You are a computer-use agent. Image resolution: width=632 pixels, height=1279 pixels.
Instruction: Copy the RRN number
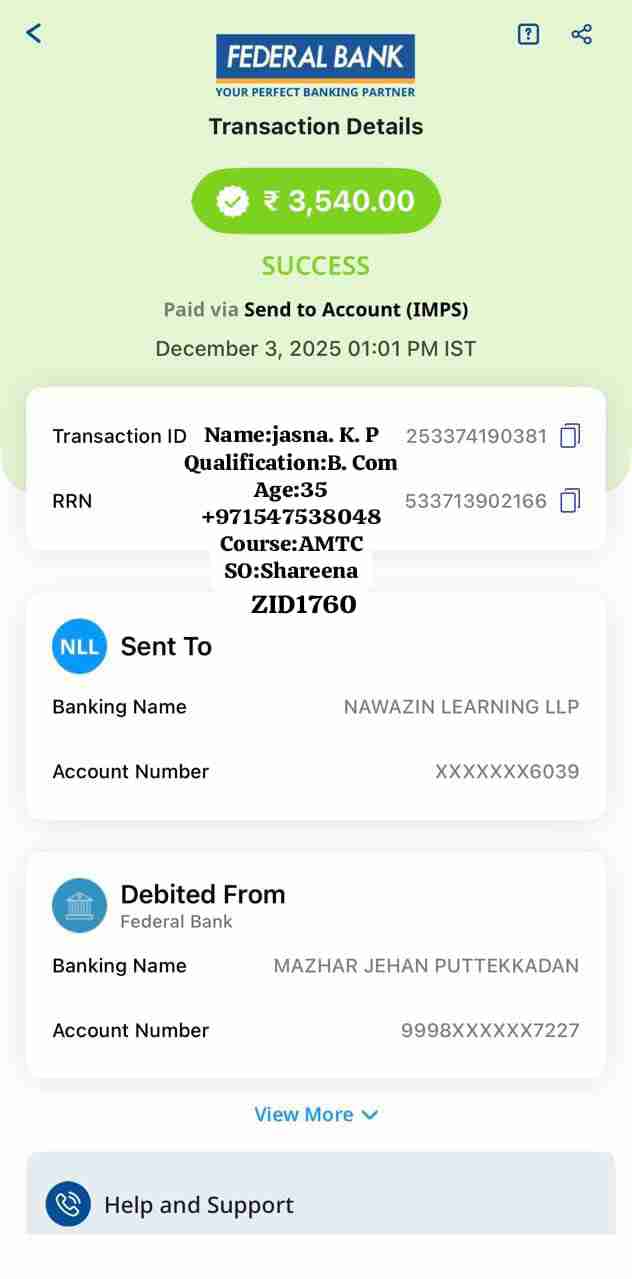(x=570, y=501)
